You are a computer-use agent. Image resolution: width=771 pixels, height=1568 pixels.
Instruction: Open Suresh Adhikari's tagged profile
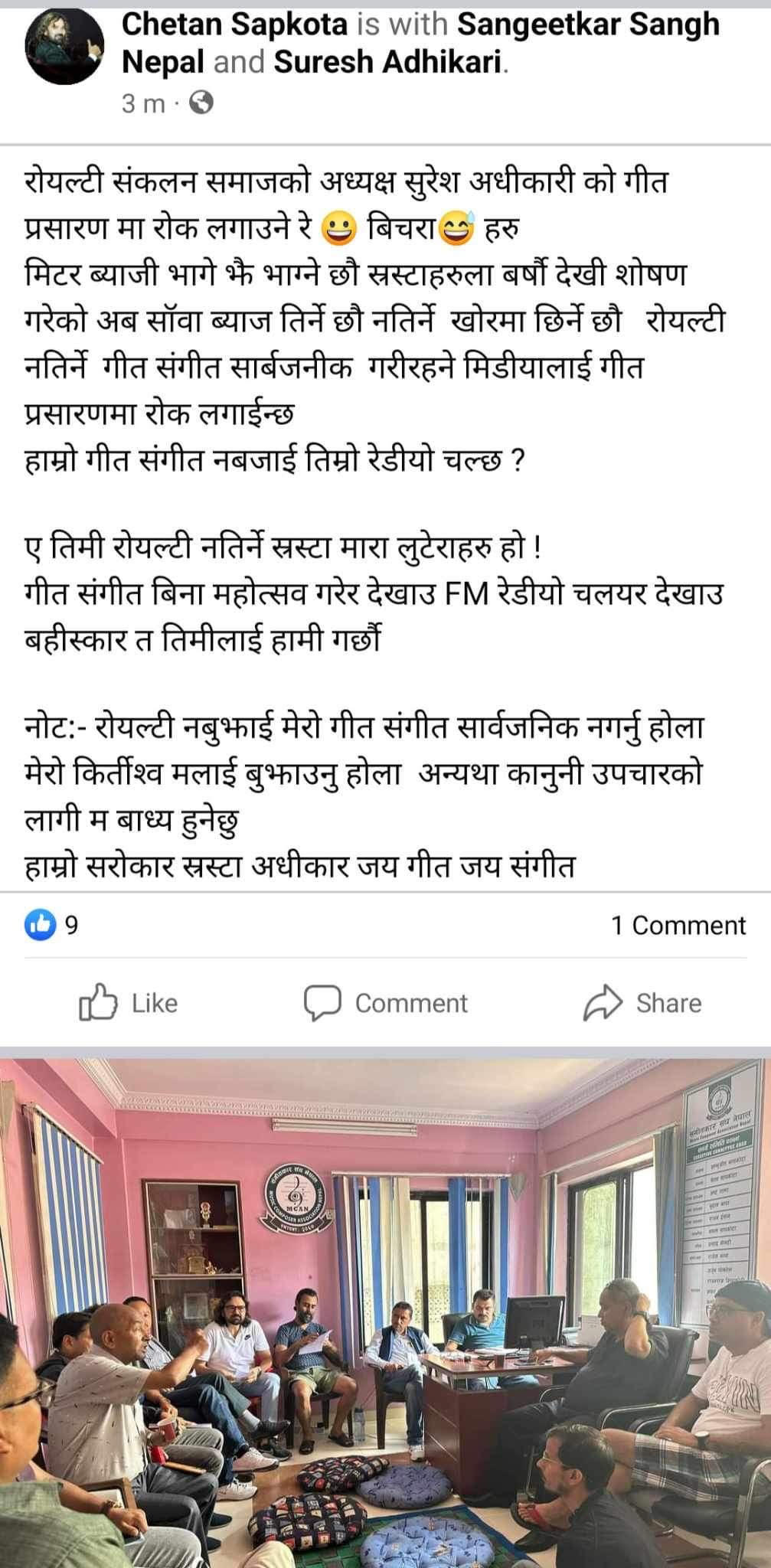[387, 63]
